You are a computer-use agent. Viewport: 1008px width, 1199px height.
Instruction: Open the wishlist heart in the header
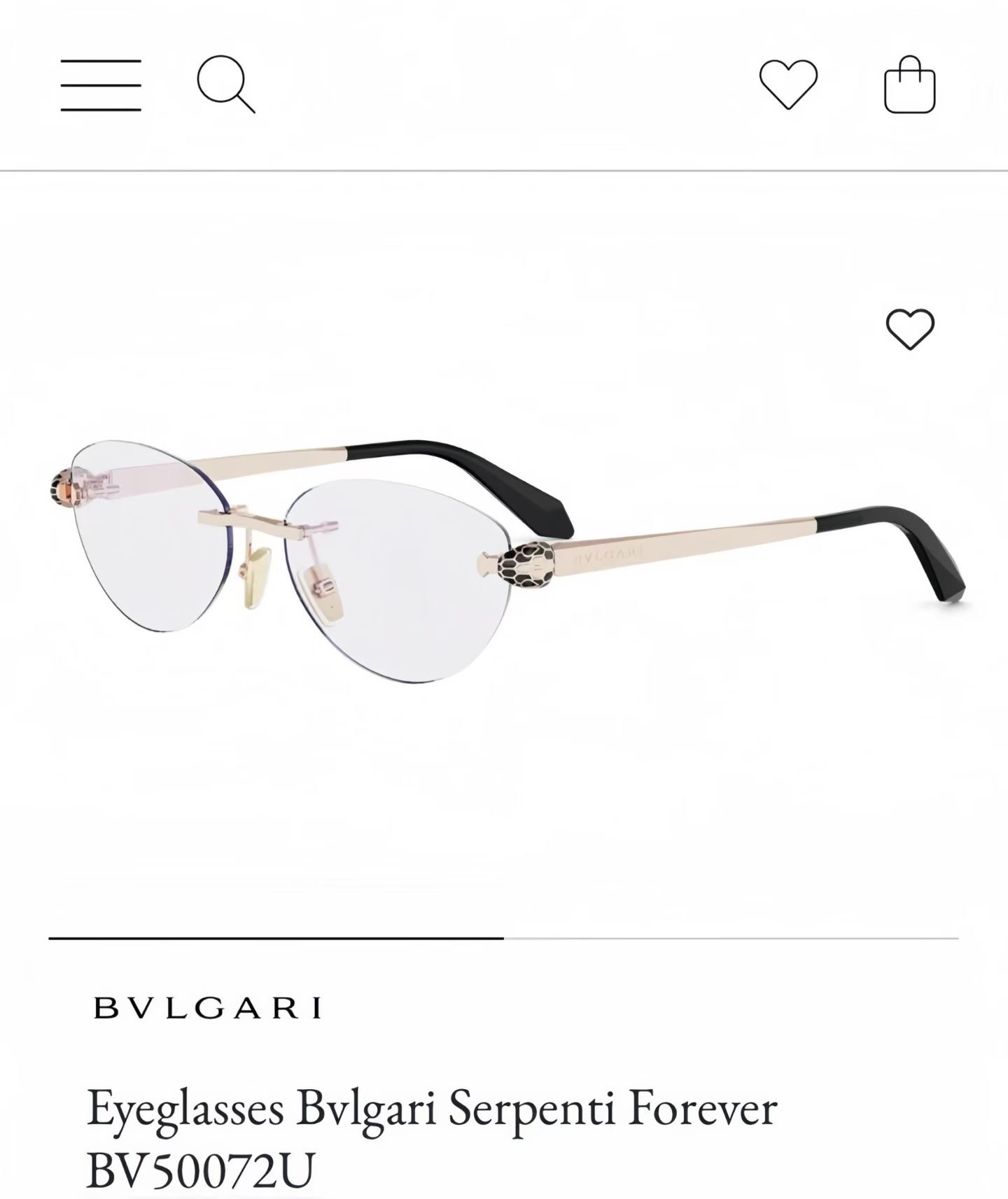click(788, 84)
